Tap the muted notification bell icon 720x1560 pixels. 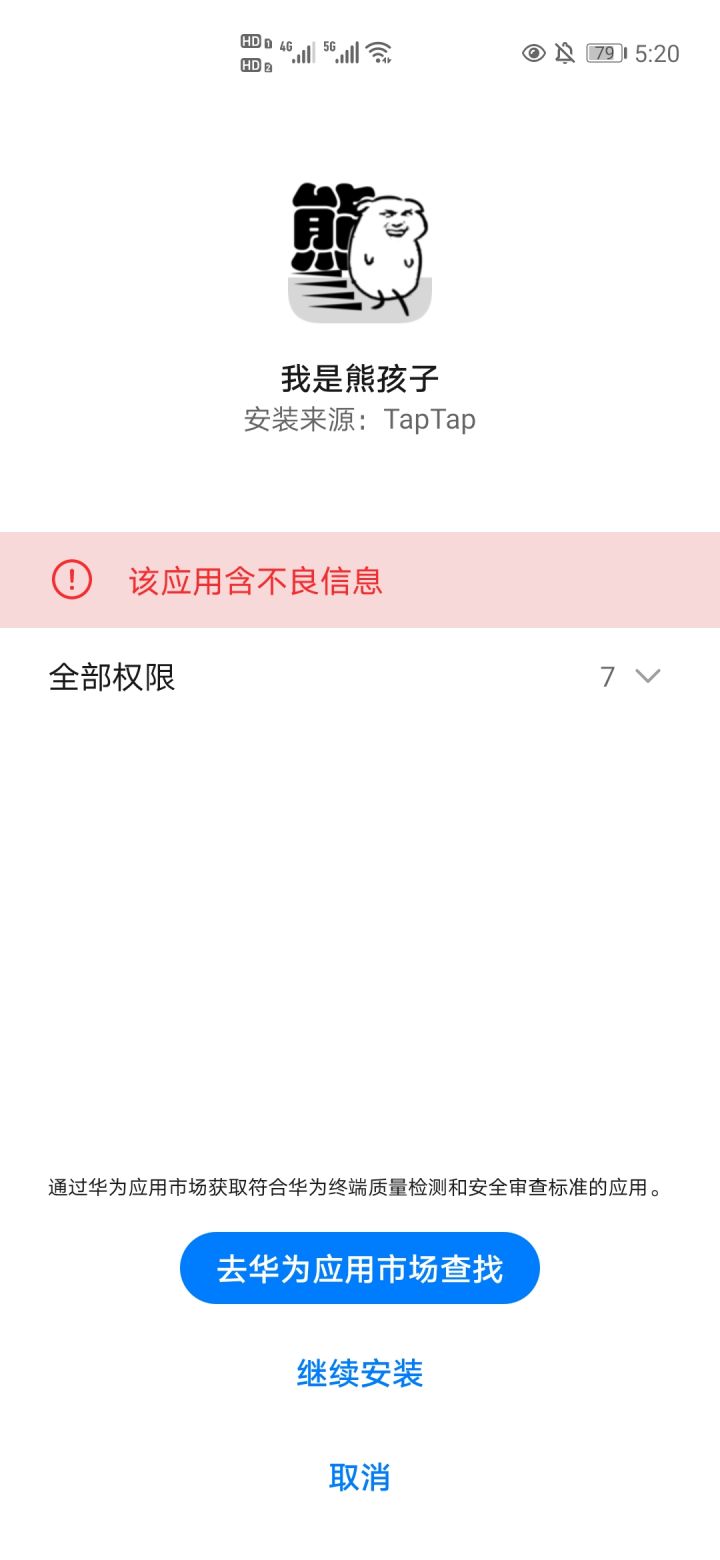tap(563, 55)
